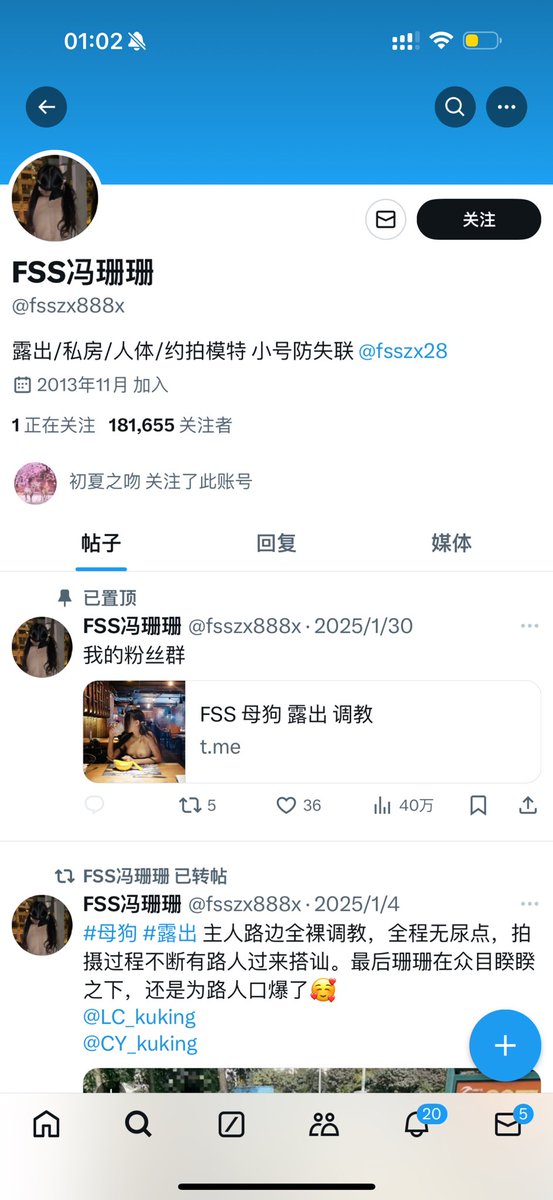This screenshot has width=553, height=1200.
Task: Share the pinned post
Action: click(528, 805)
